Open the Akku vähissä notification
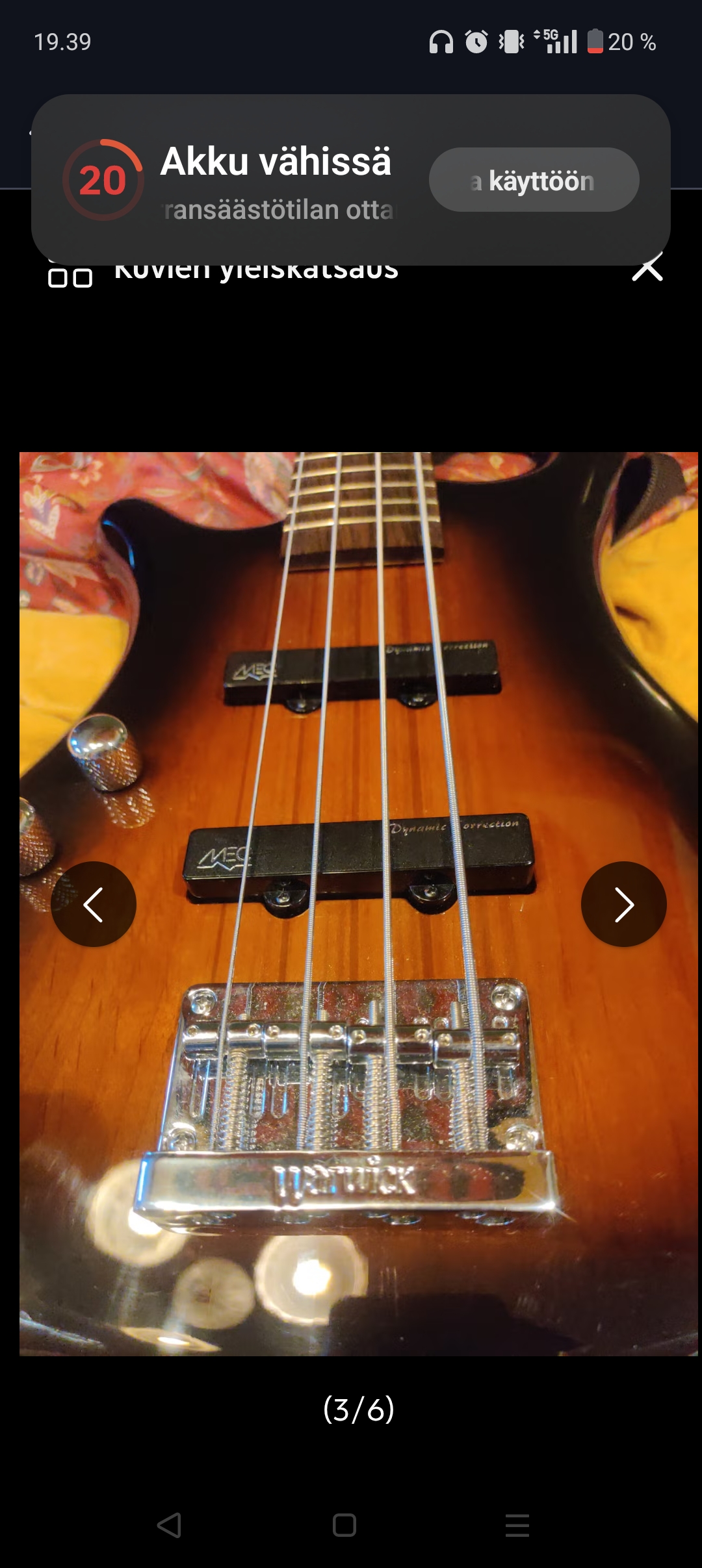The image size is (702, 1568). pyautogui.click(x=276, y=180)
